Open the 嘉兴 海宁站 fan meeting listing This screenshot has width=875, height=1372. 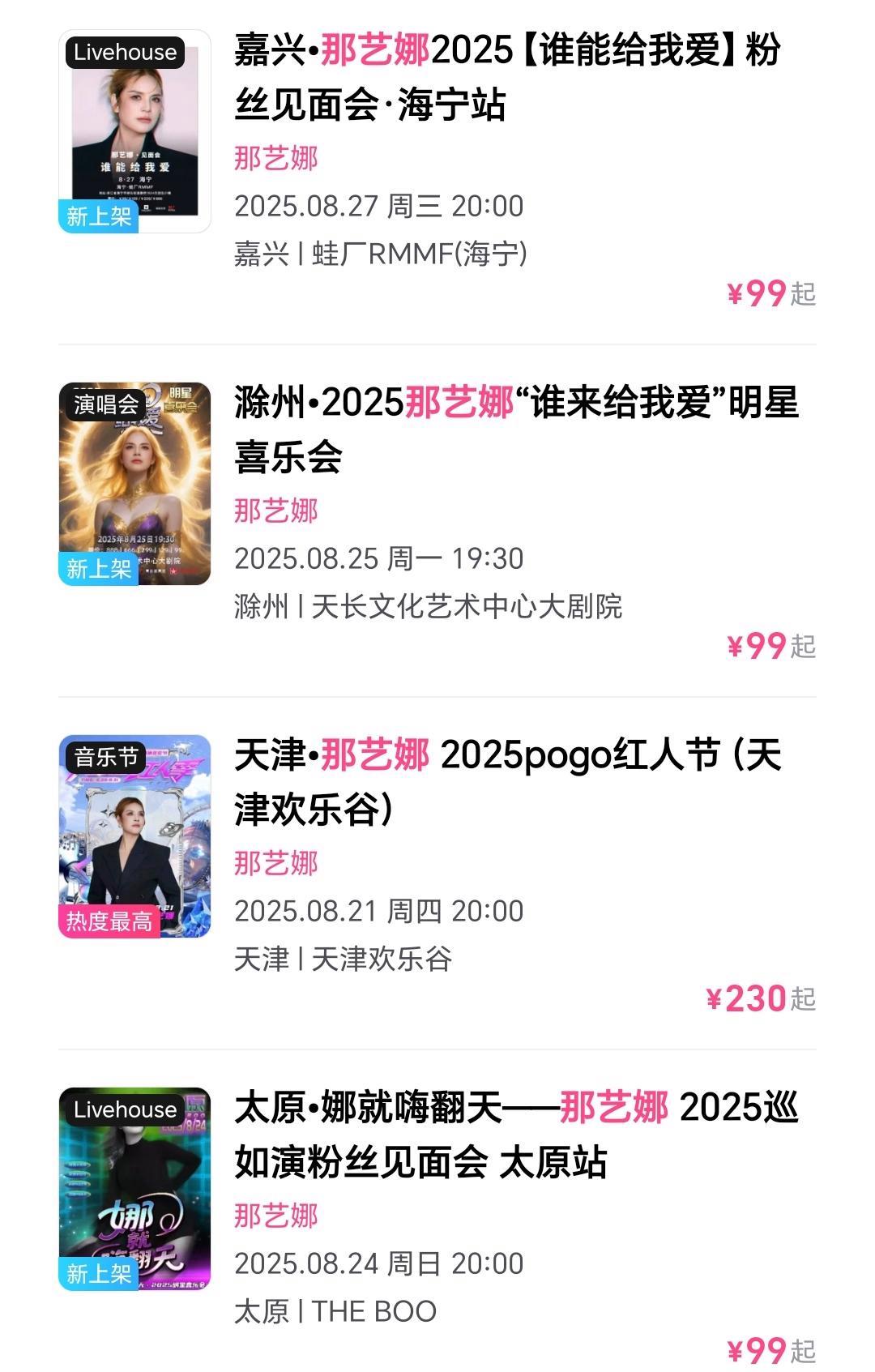(x=506, y=78)
